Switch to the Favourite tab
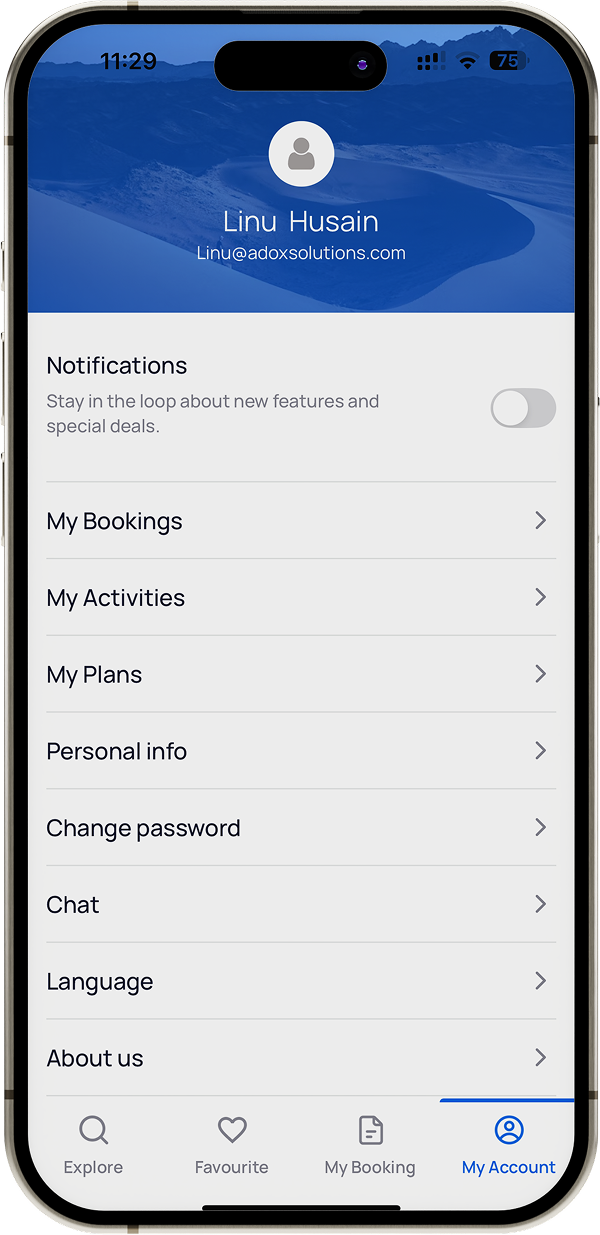This screenshot has width=600, height=1235. click(232, 1145)
